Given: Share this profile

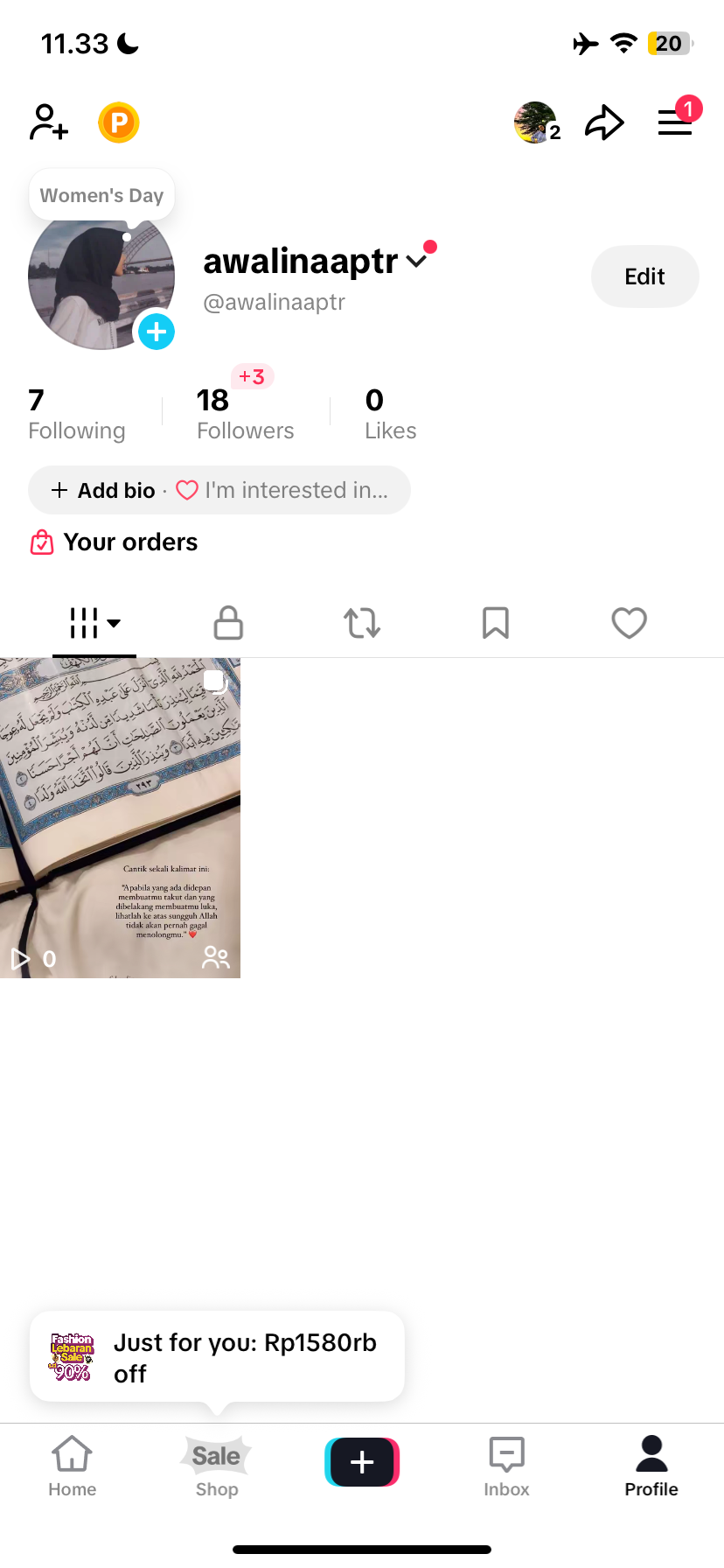Looking at the screenshot, I should [x=604, y=122].
